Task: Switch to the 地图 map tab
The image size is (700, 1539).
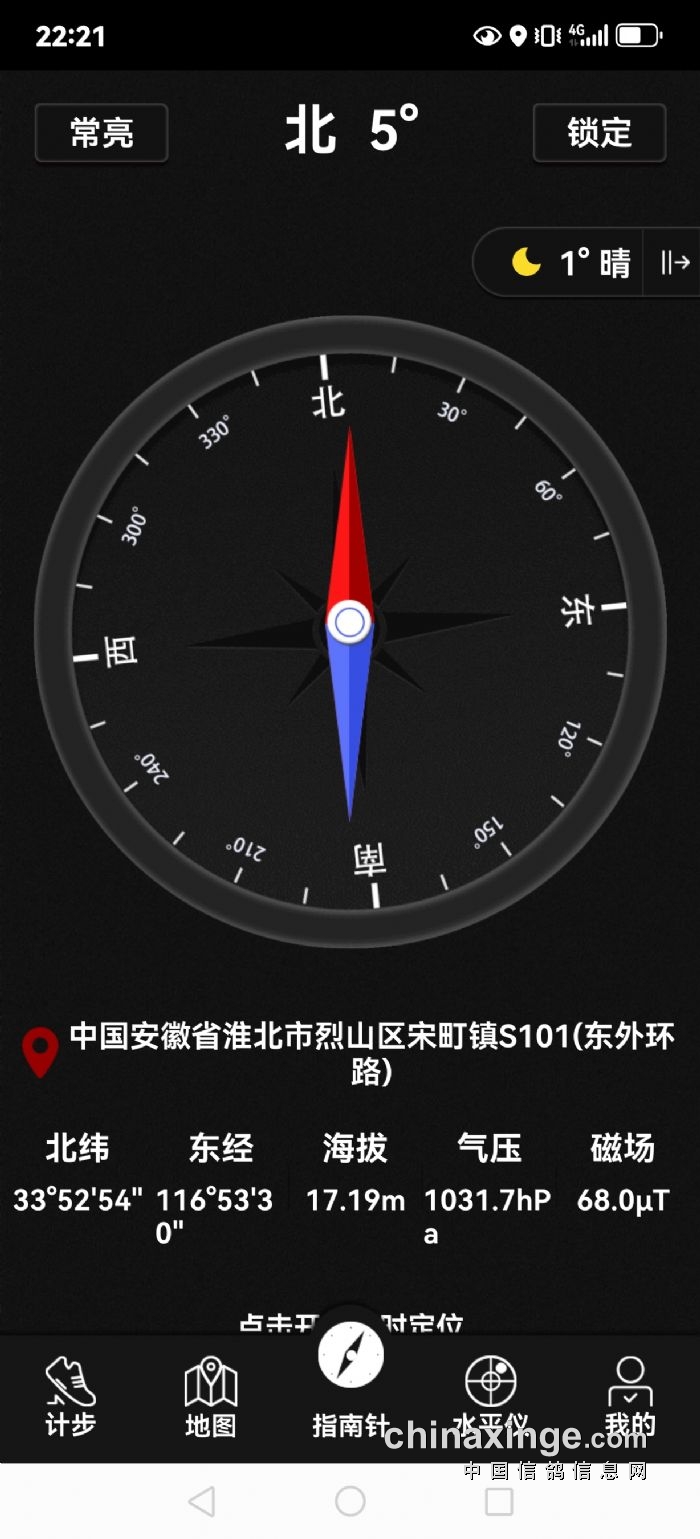Action: pyautogui.click(x=210, y=1396)
